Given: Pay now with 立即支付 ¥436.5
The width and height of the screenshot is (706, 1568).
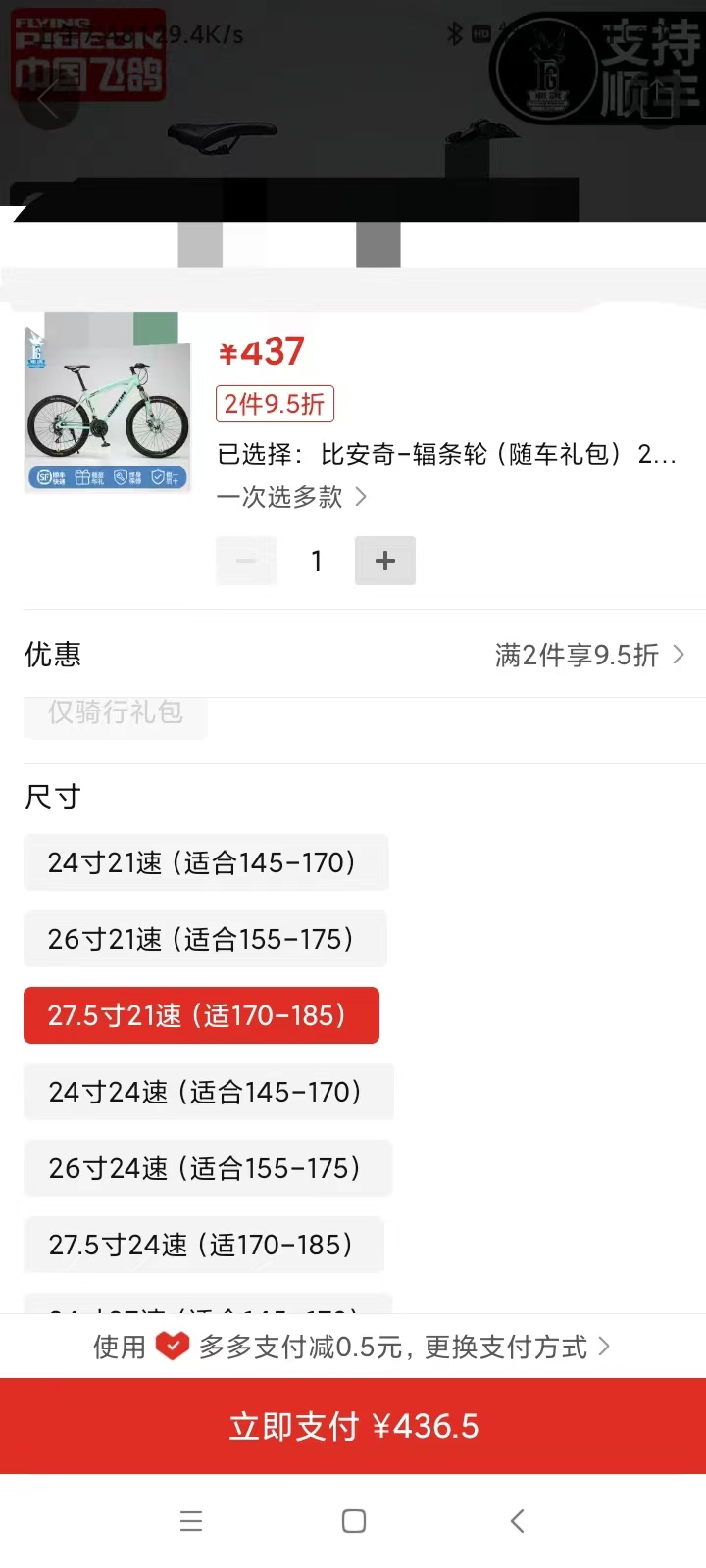Looking at the screenshot, I should tap(353, 1426).
